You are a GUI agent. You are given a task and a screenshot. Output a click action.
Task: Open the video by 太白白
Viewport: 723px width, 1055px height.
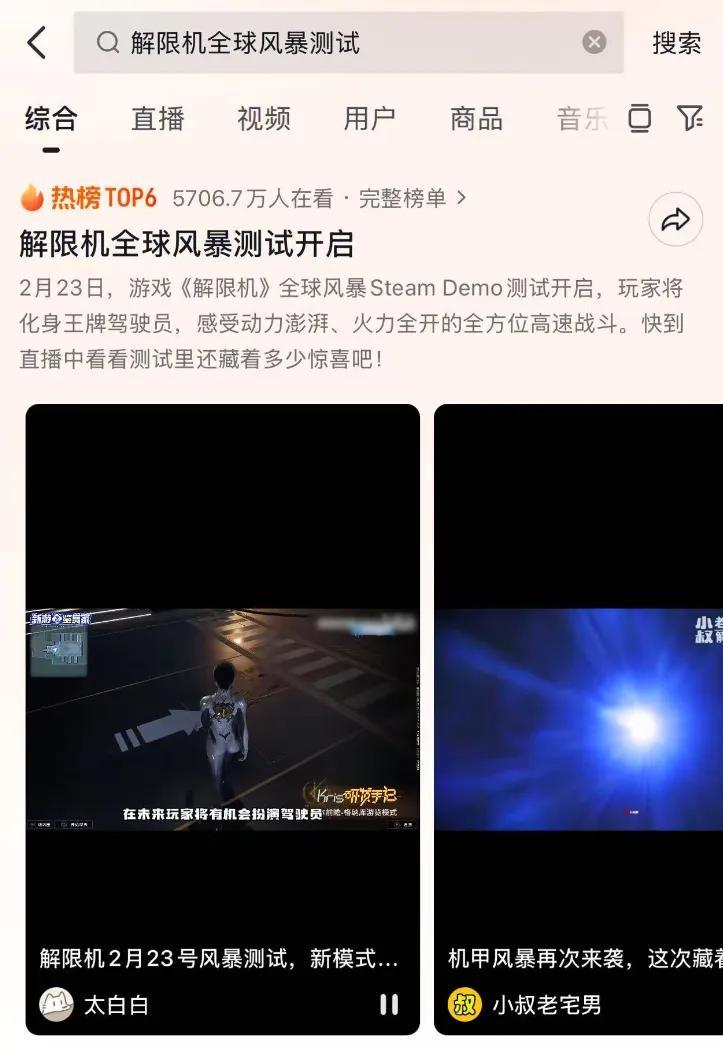coord(222,720)
